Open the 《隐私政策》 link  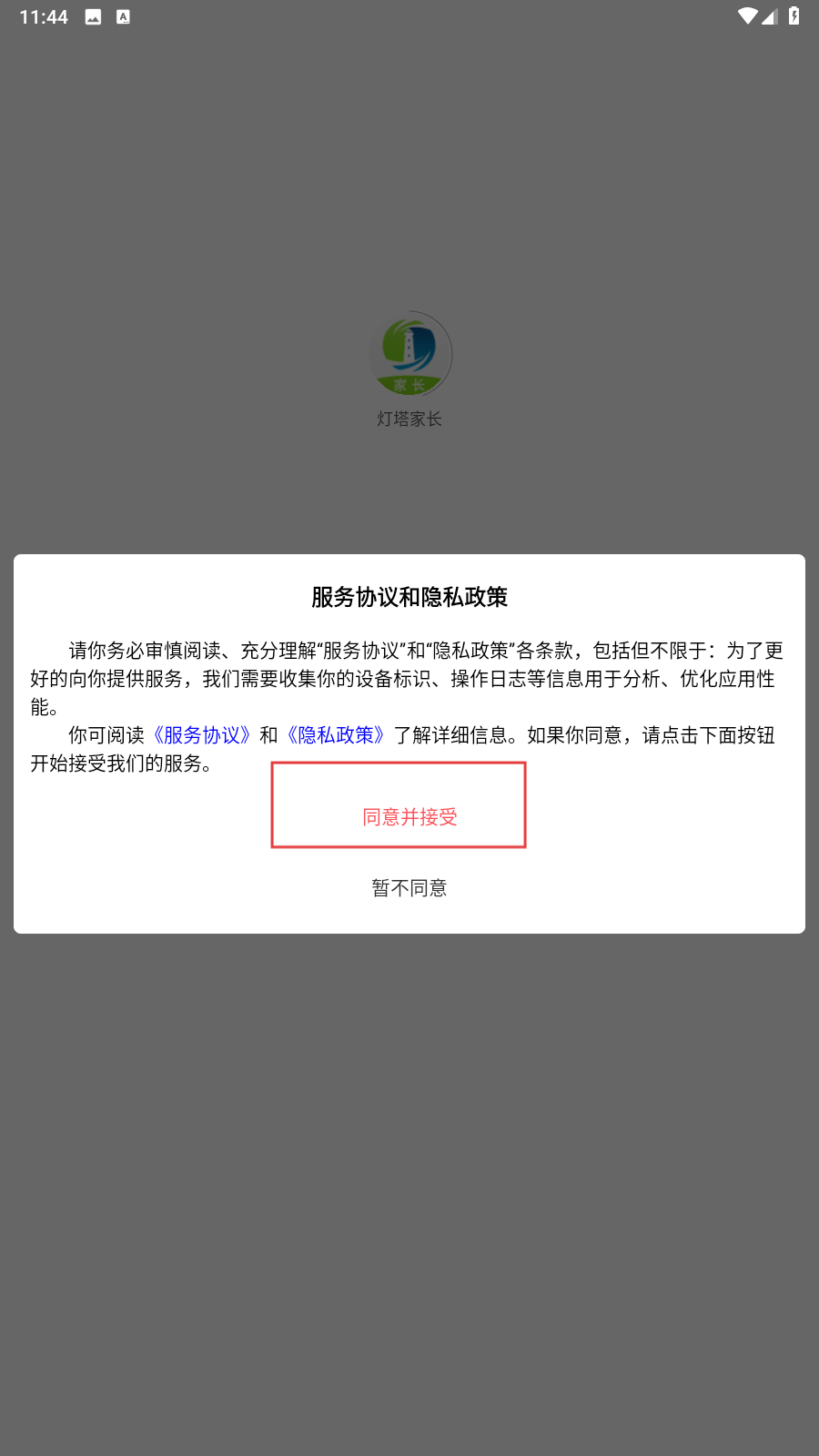(336, 735)
